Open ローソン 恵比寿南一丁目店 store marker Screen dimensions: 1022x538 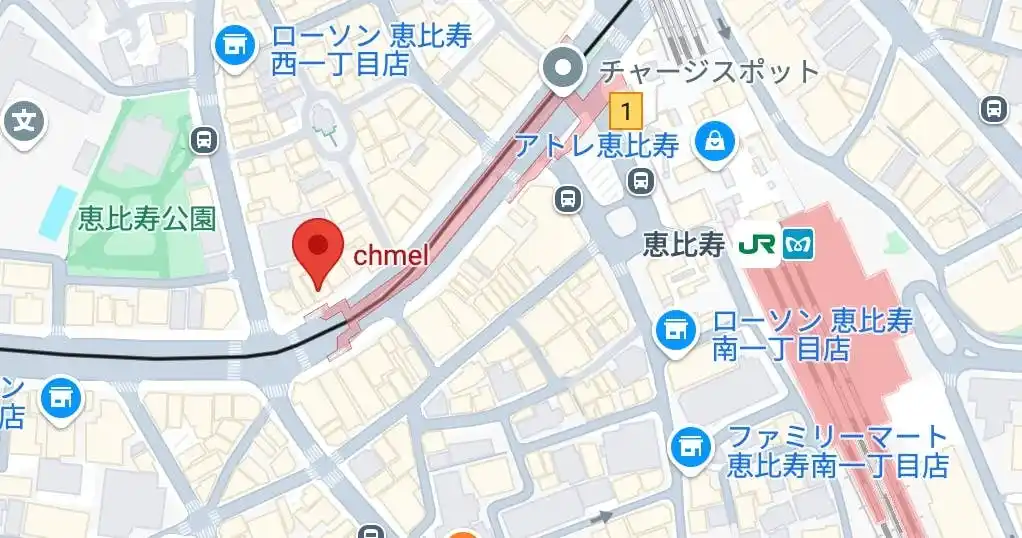pos(677,328)
